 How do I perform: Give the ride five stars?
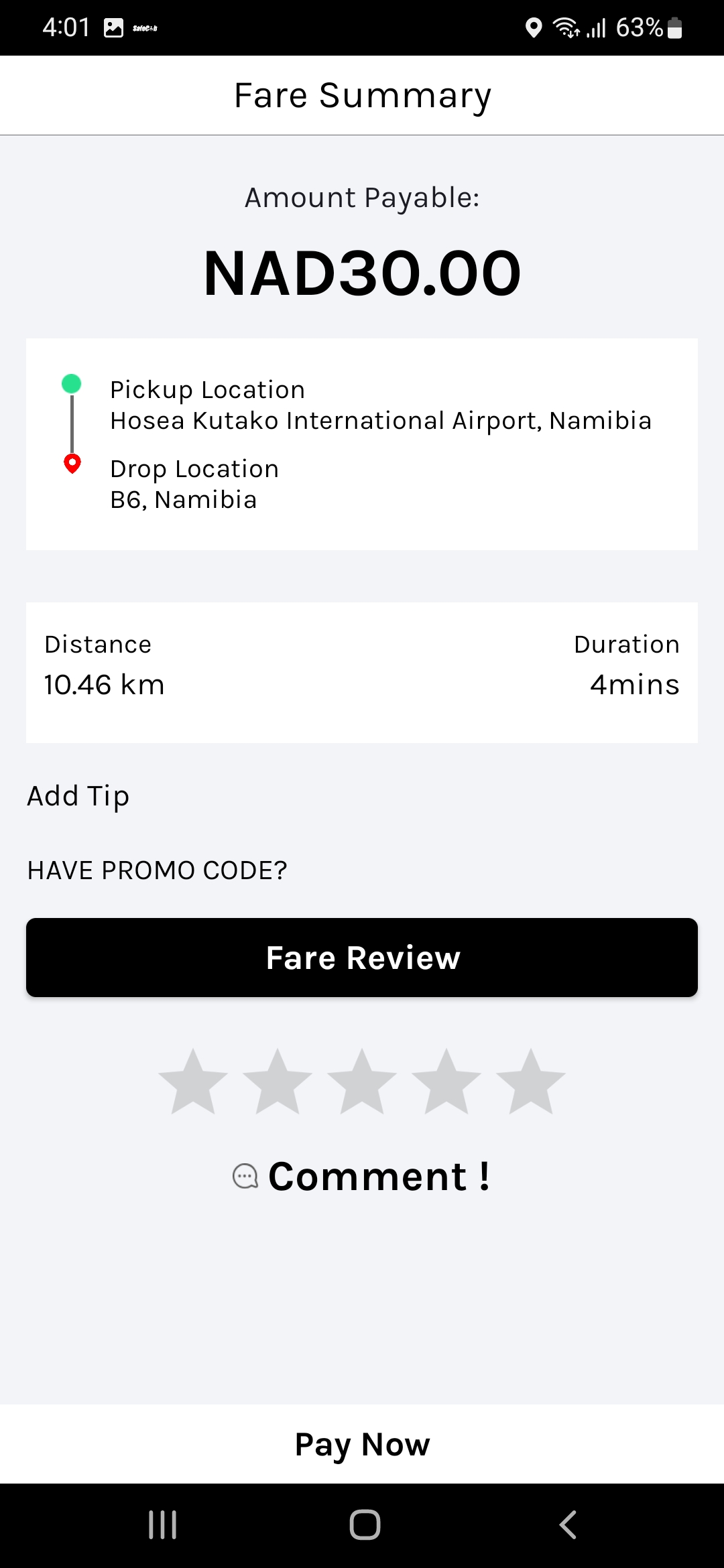[531, 1082]
